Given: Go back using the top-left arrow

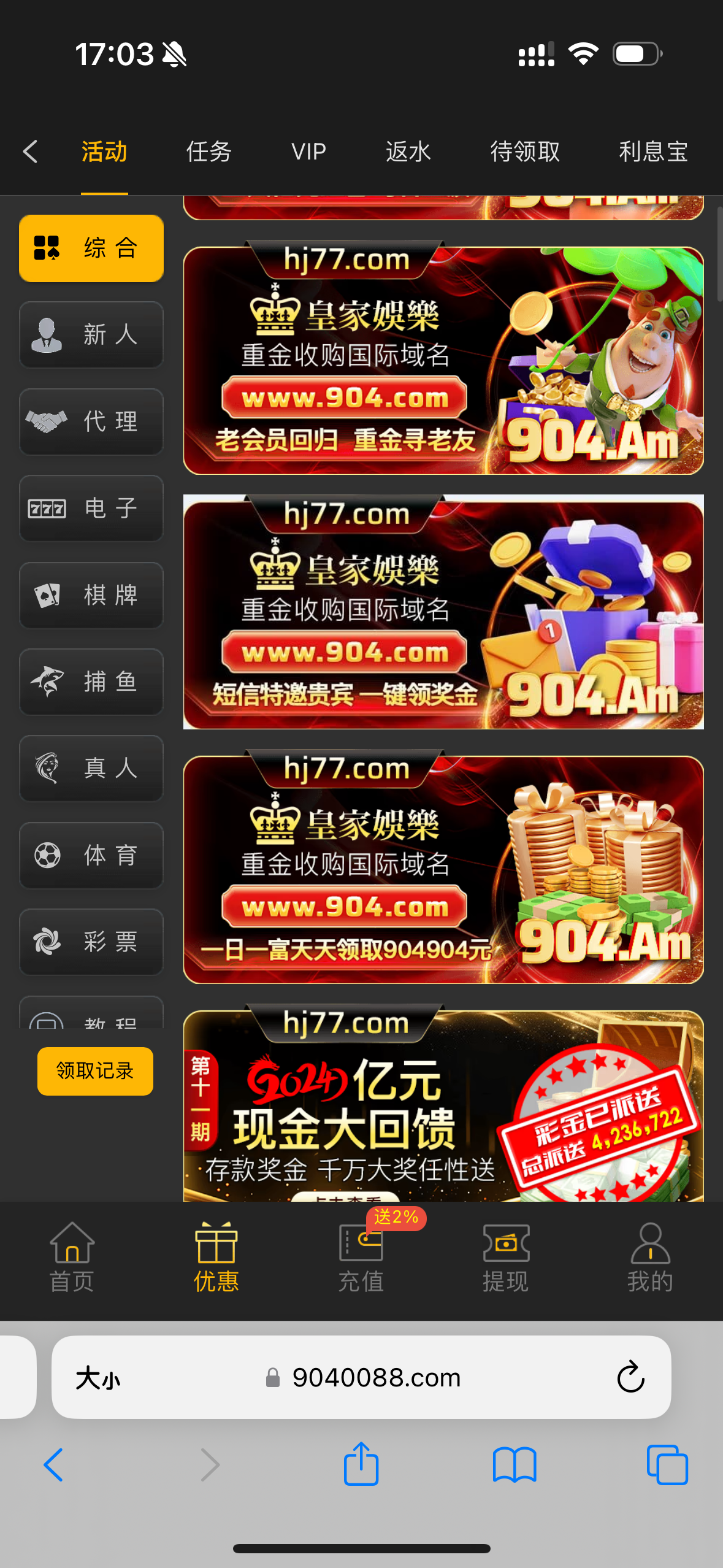Looking at the screenshot, I should [x=31, y=152].
